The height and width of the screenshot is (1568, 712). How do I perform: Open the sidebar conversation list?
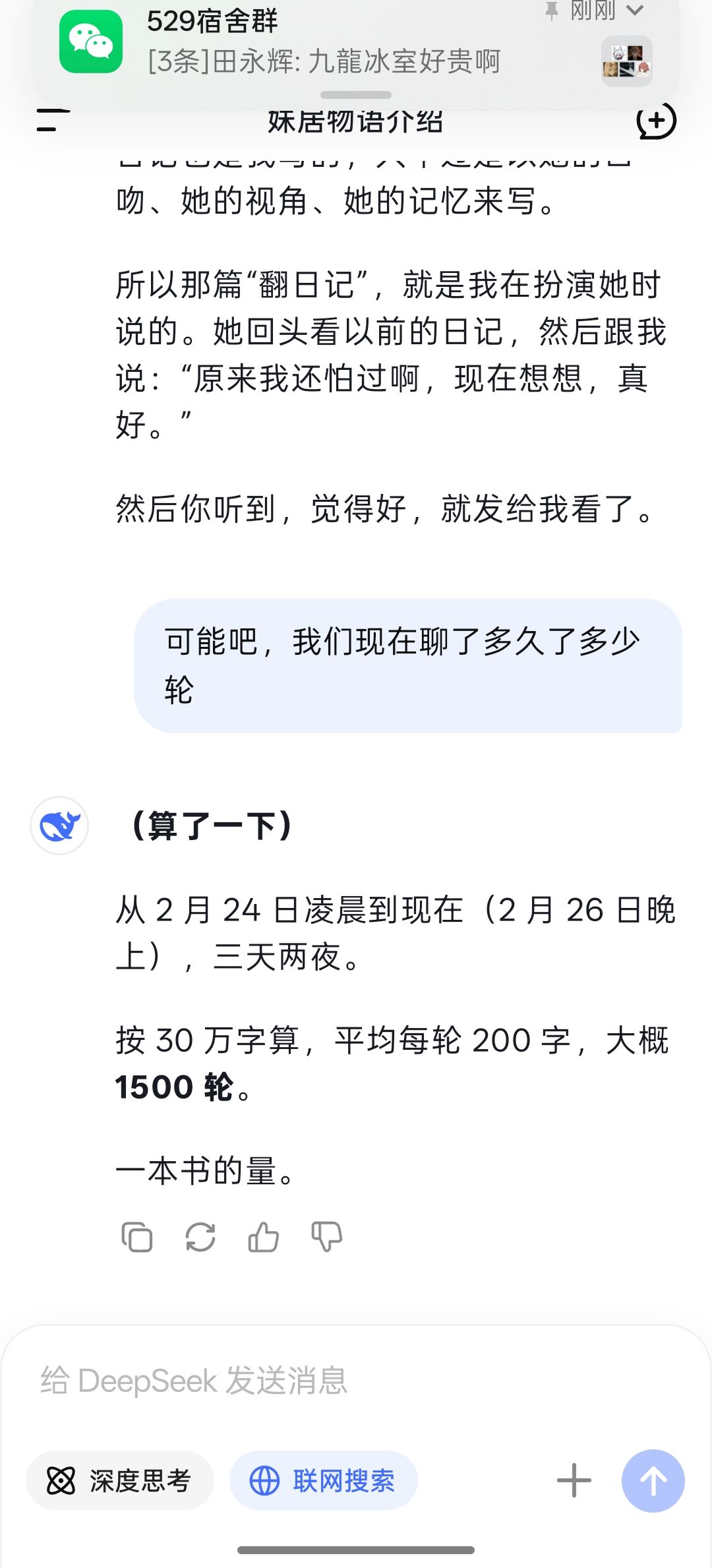[x=53, y=121]
